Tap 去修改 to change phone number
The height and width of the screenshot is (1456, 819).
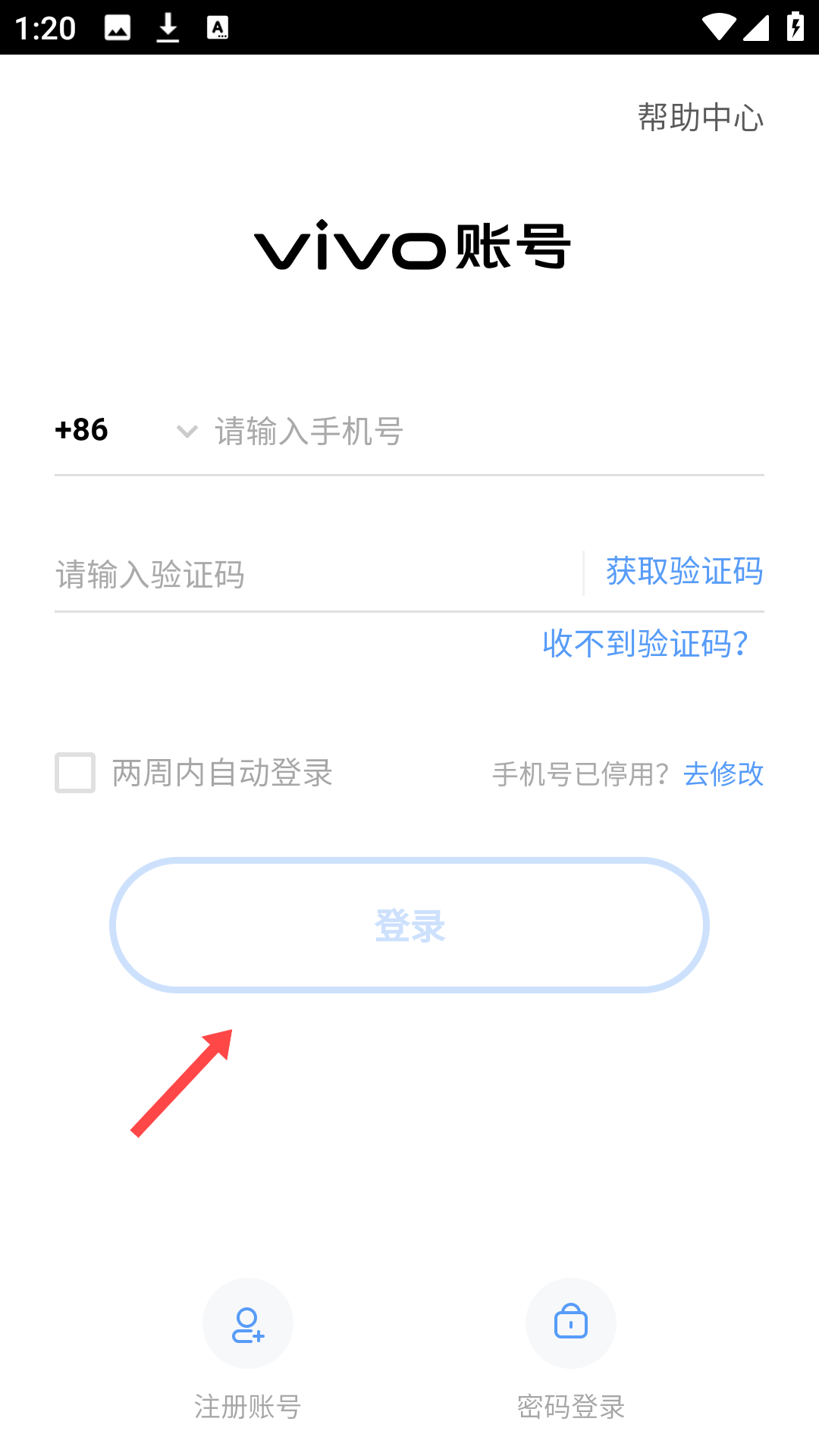click(723, 774)
